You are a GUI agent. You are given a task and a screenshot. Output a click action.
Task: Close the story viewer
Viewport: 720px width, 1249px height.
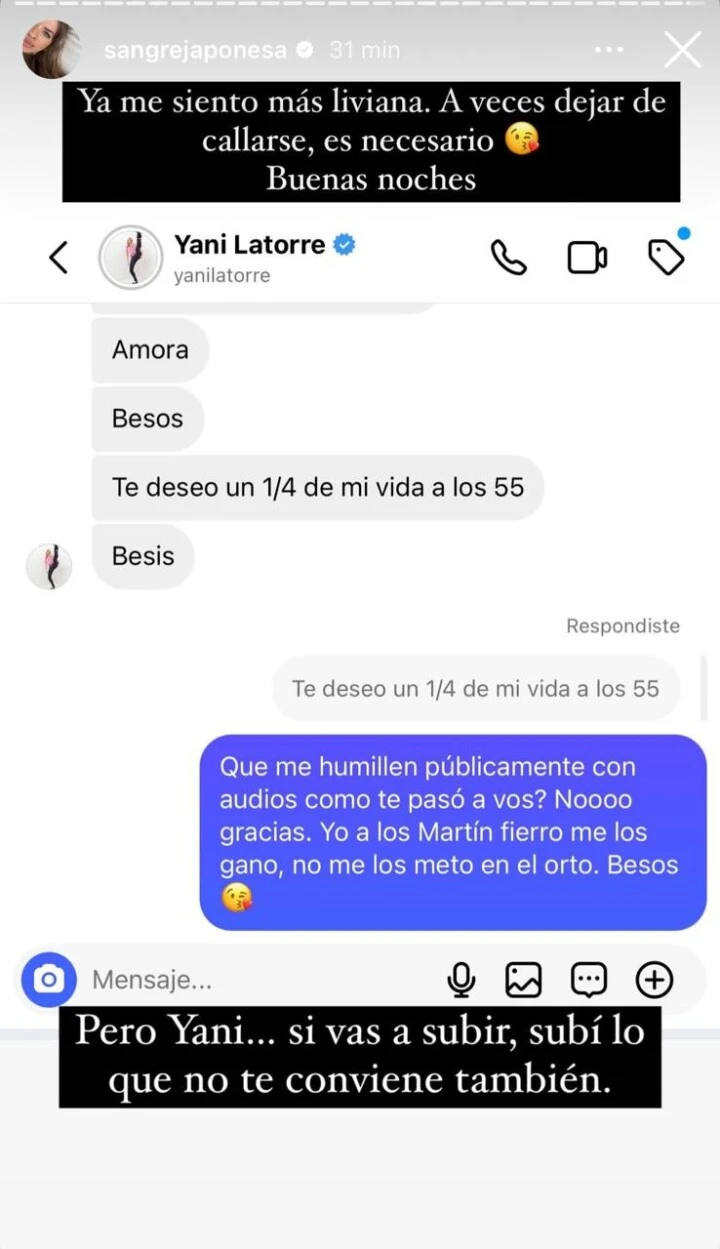click(x=683, y=49)
